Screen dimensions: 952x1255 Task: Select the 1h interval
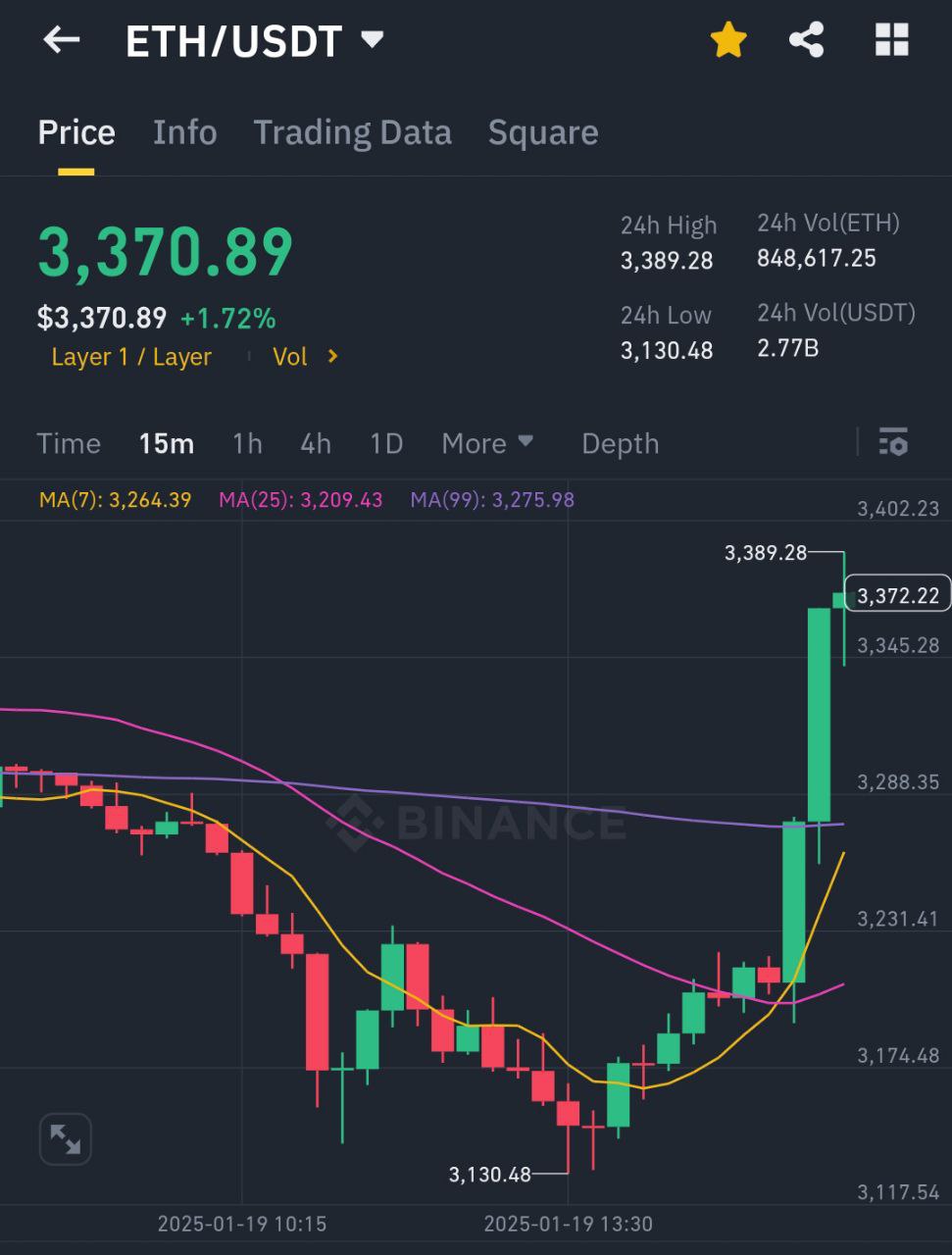click(247, 444)
